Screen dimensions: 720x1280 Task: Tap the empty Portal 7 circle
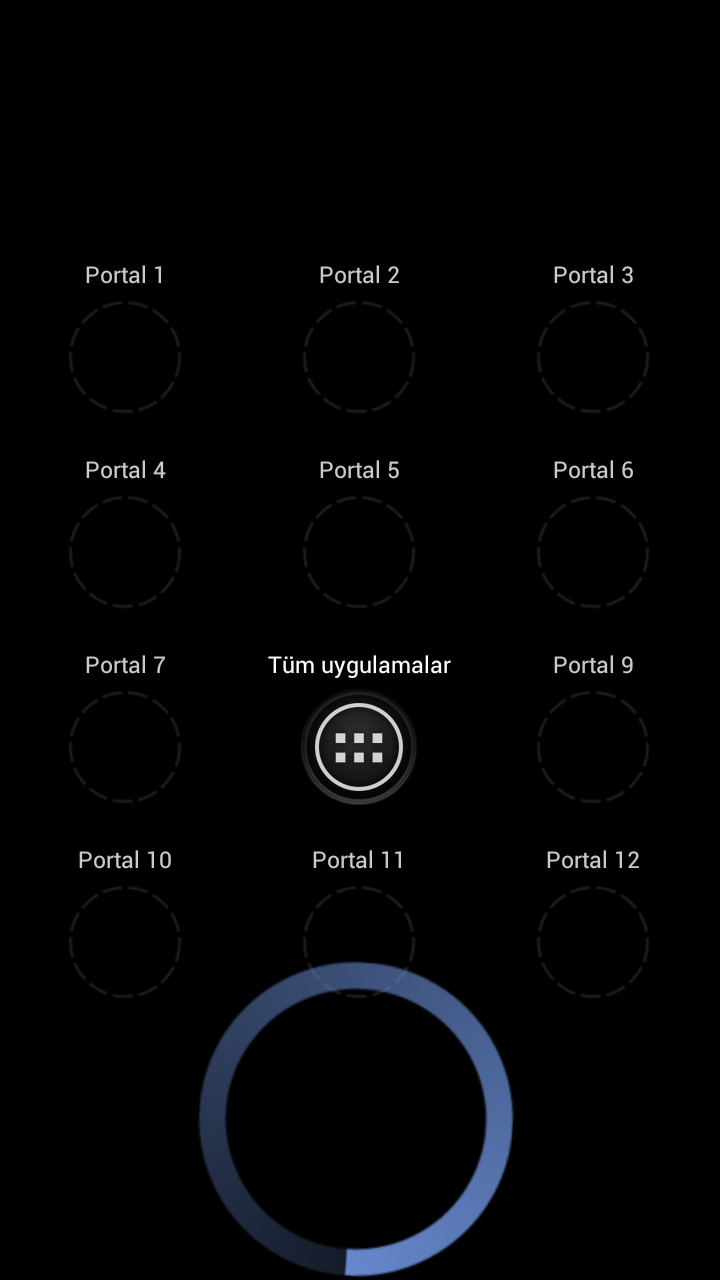(x=125, y=747)
